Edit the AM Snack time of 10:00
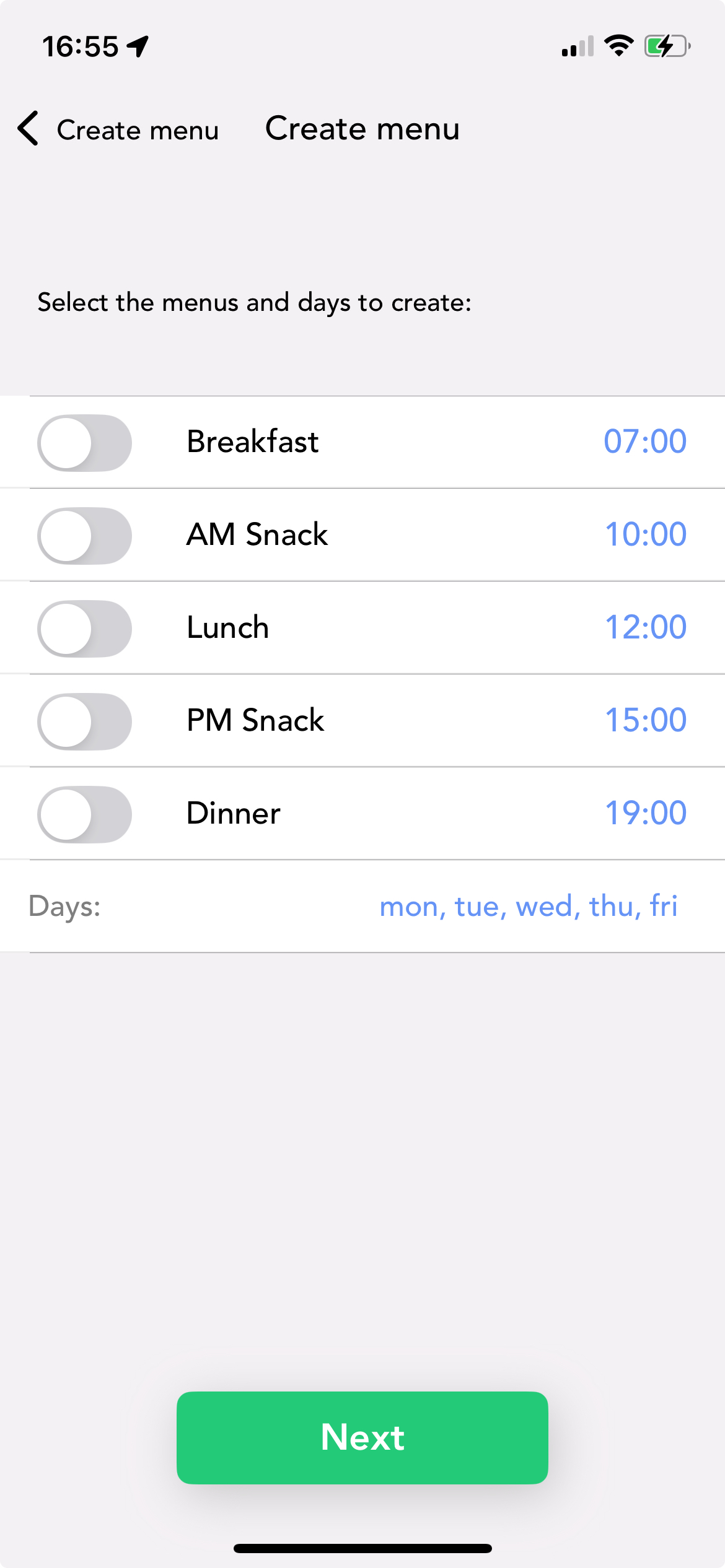Screen dimensions: 725x1568 pyautogui.click(x=644, y=534)
